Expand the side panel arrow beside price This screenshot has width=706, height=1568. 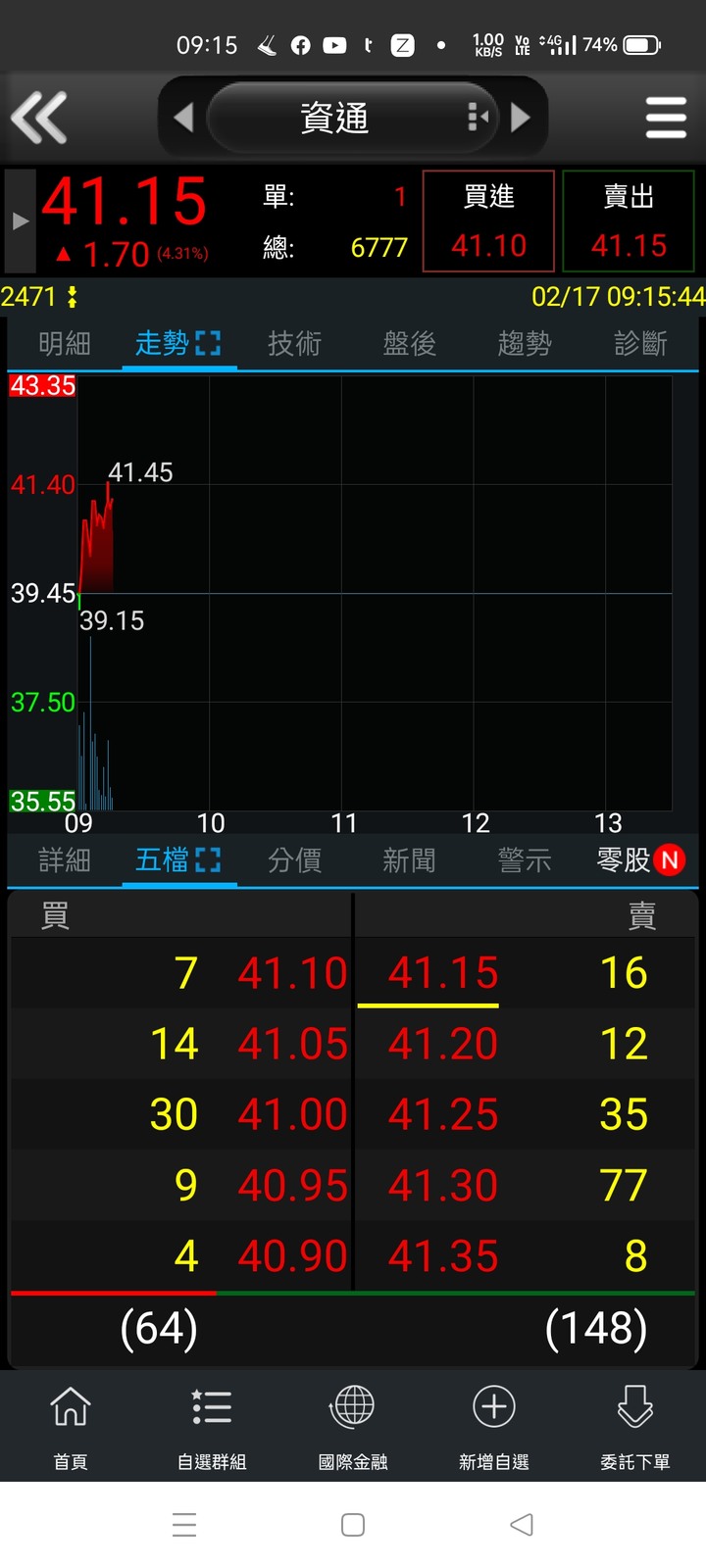point(20,221)
